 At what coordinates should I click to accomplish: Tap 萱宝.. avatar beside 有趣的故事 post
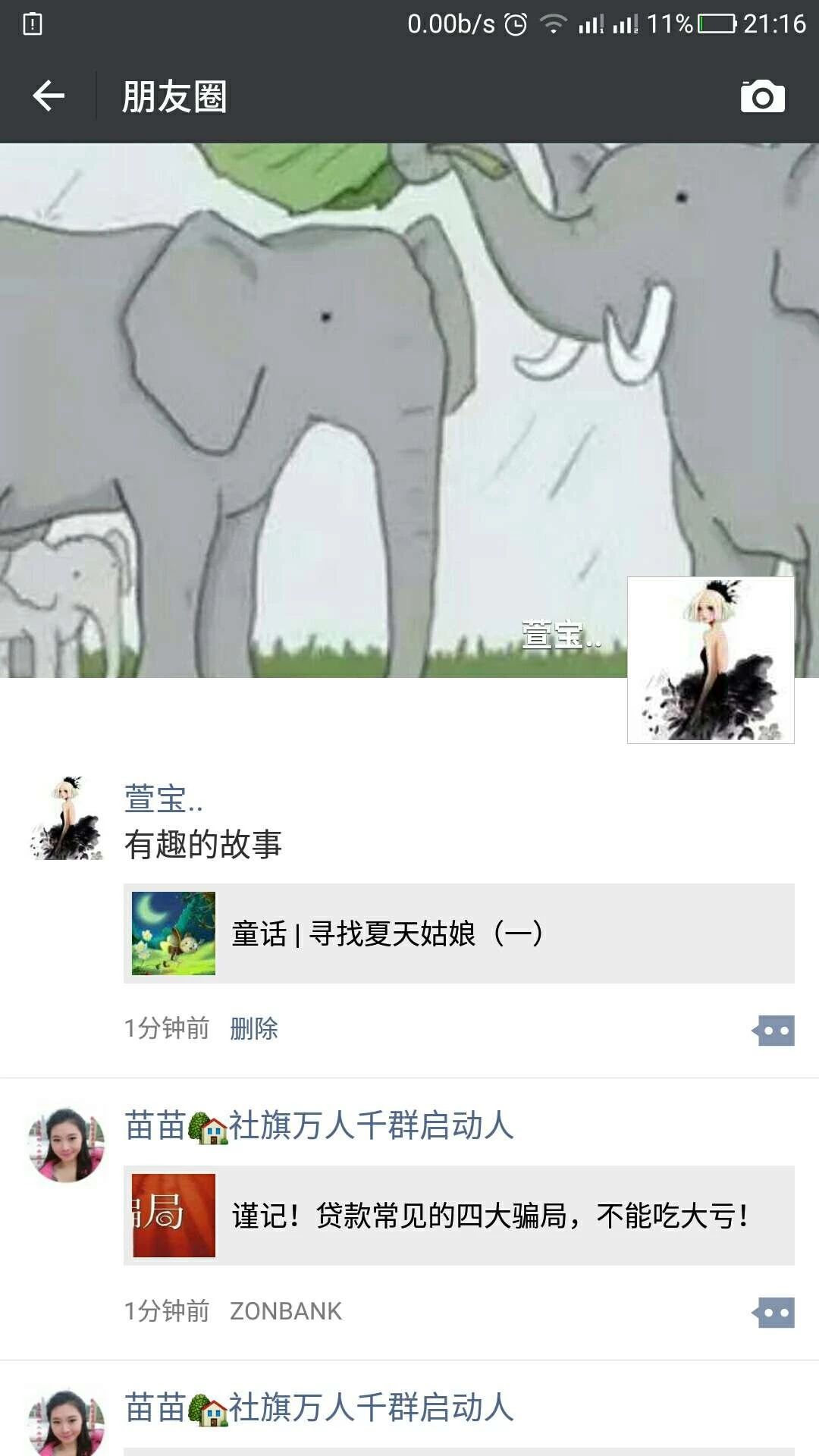[x=67, y=819]
